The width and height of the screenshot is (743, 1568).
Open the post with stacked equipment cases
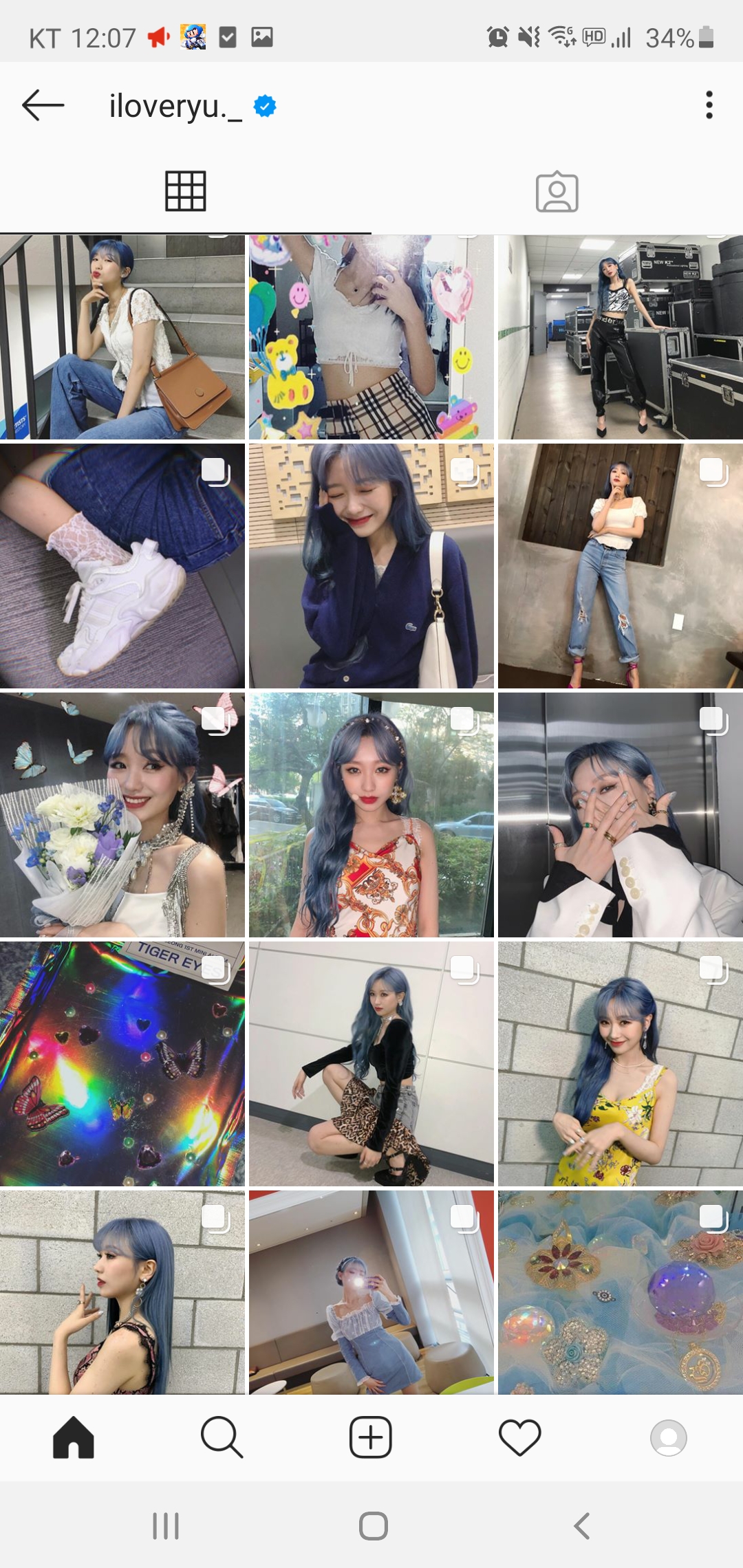[621, 337]
